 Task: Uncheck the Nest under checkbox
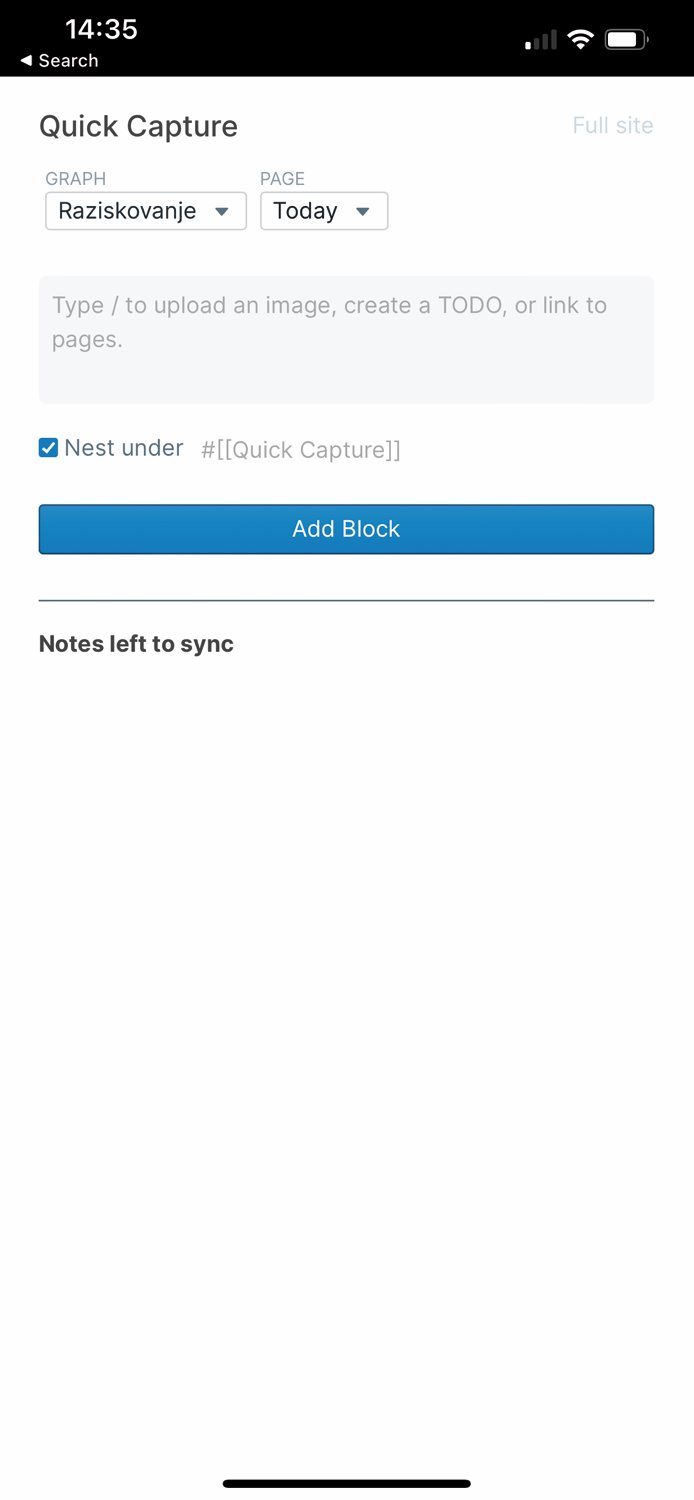[x=48, y=448]
